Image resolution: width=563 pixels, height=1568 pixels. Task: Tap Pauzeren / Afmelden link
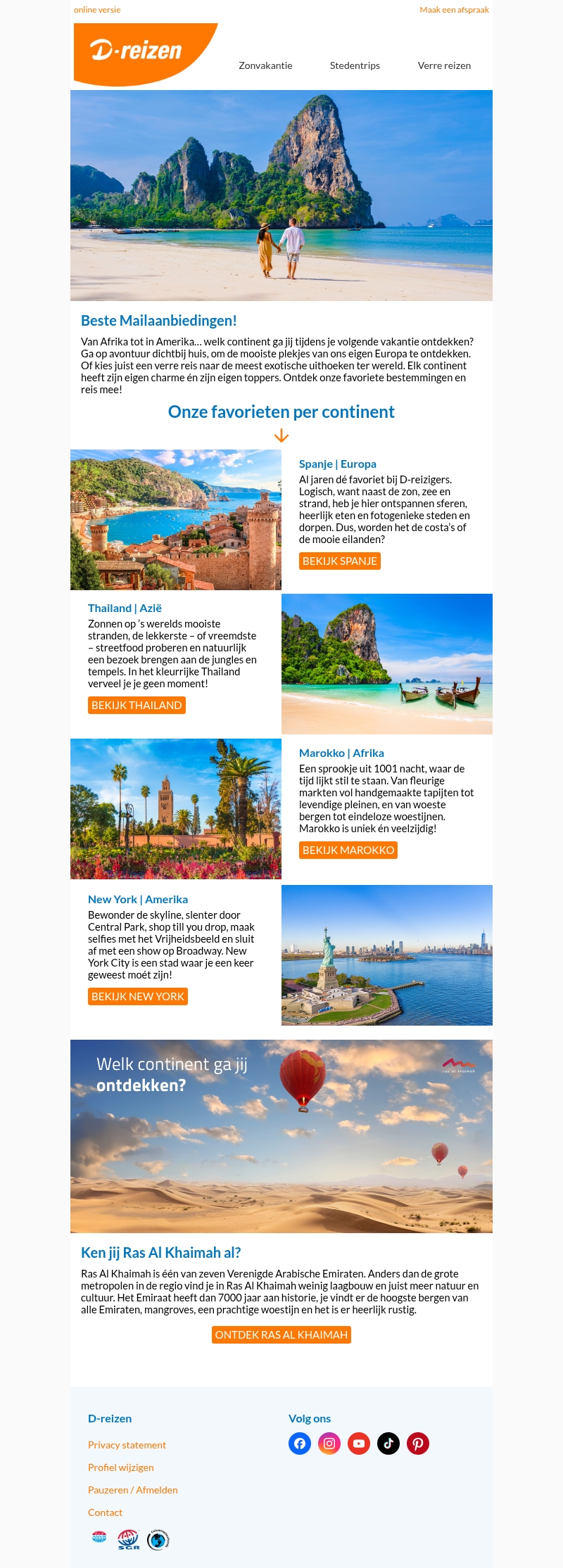click(x=132, y=1490)
